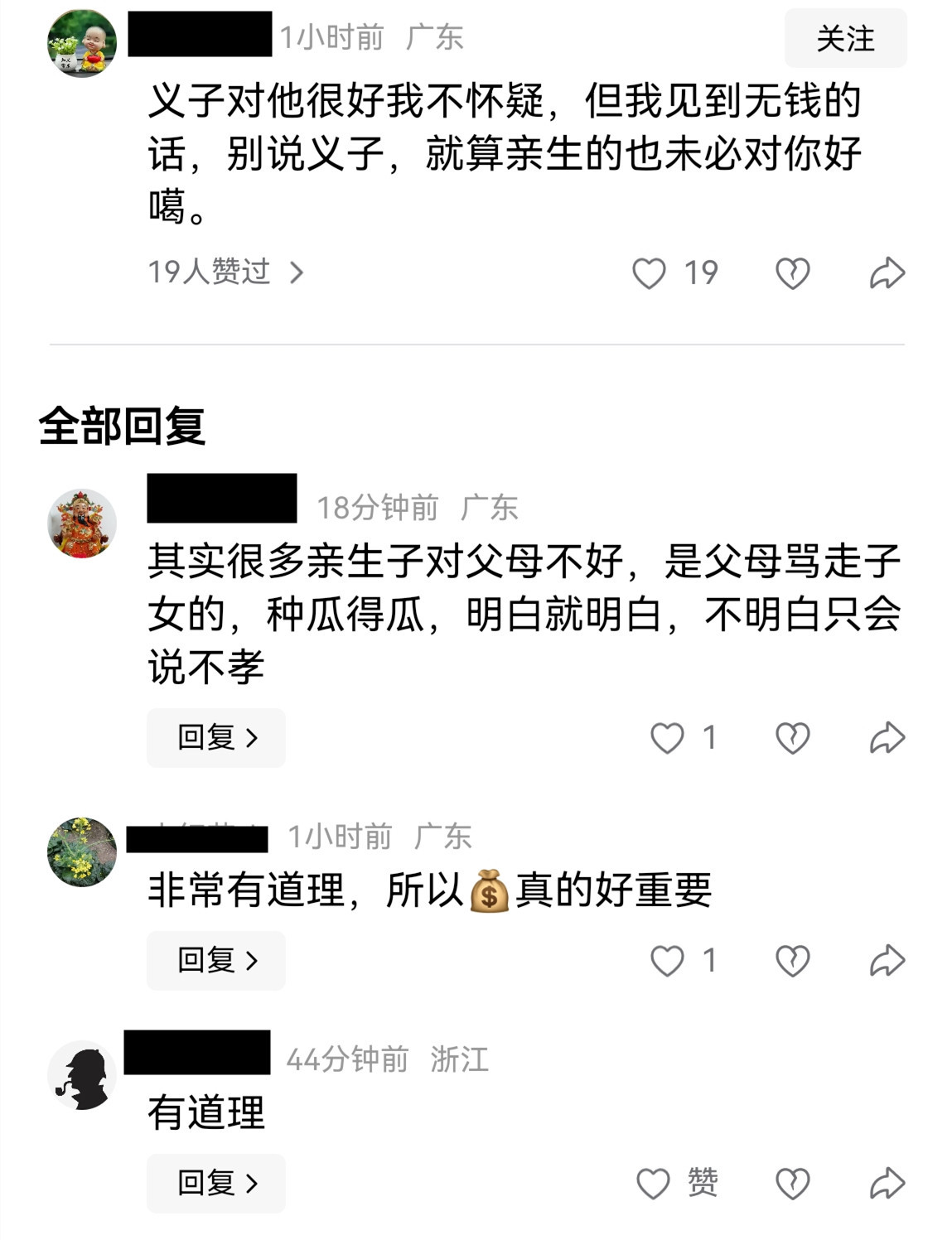Reply to the 非常有道理 comment
The height and width of the screenshot is (1240, 952).
[x=216, y=960]
